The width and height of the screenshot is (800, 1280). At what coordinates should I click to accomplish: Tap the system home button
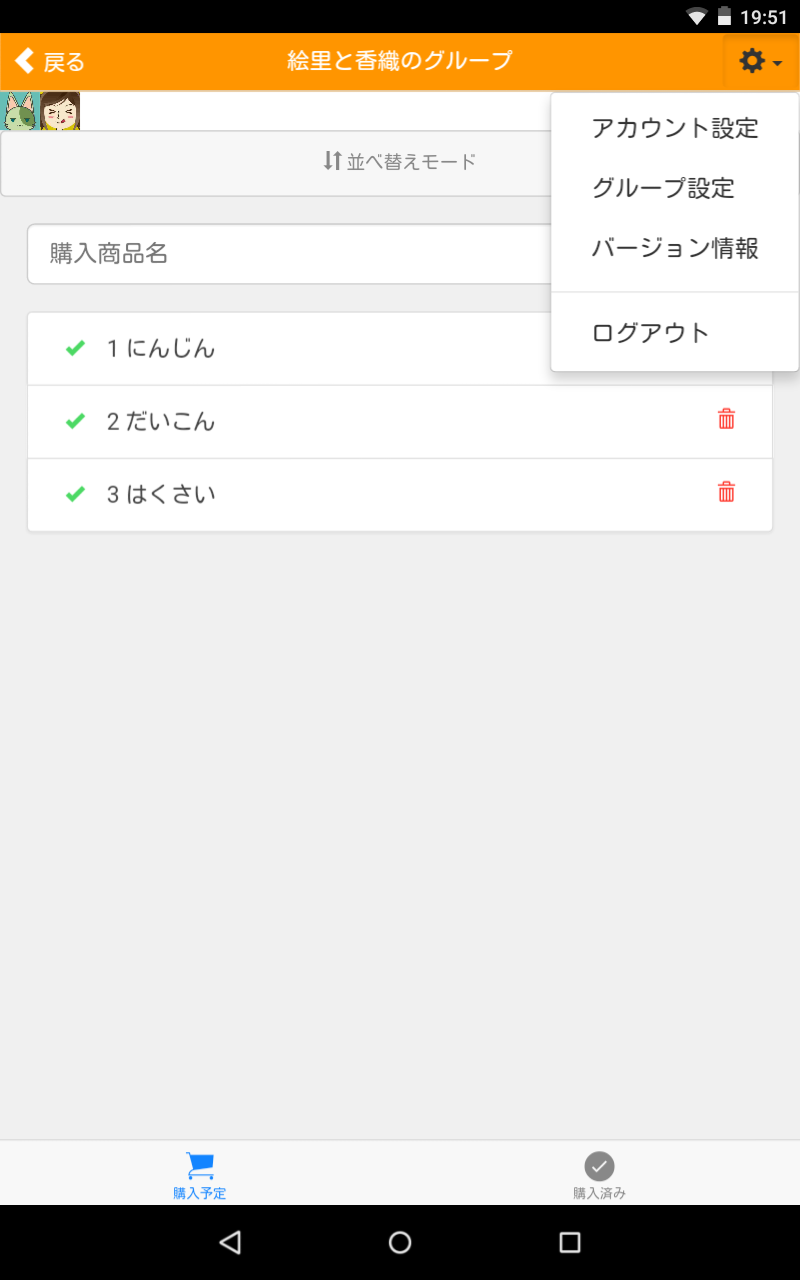click(x=400, y=1242)
